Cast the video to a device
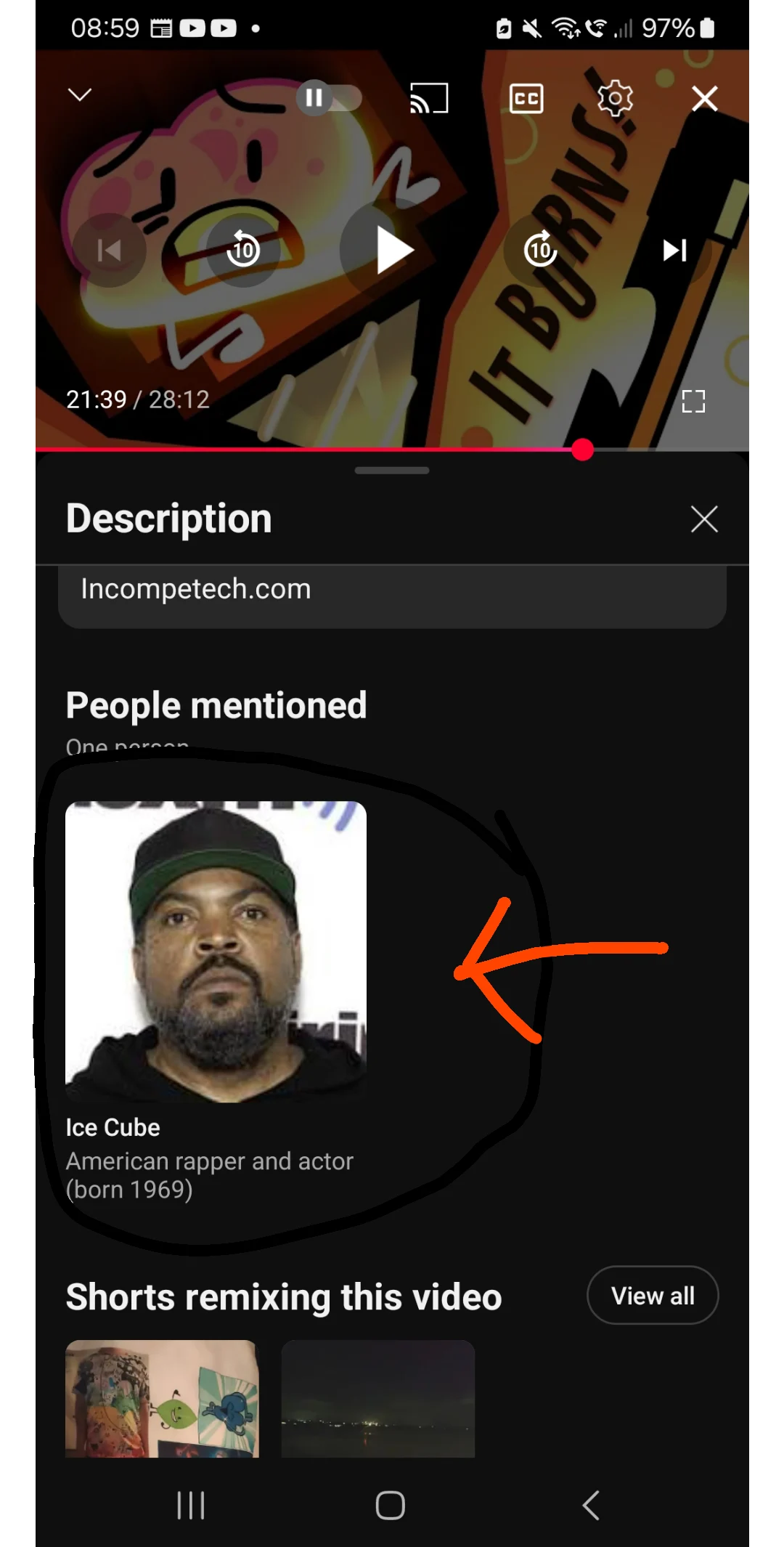This screenshot has width=784, height=1547. point(429,98)
